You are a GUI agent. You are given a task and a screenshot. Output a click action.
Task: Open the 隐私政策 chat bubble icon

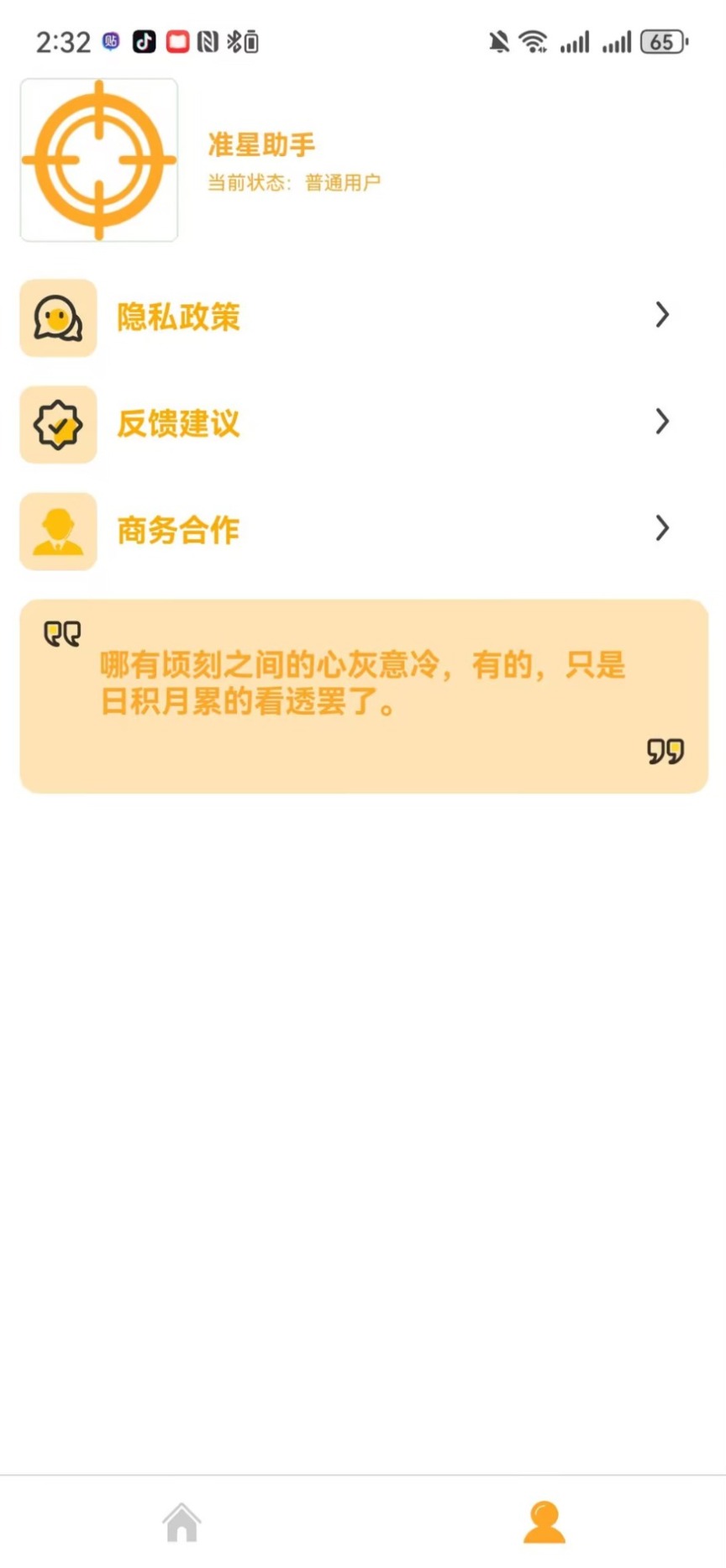point(57,317)
